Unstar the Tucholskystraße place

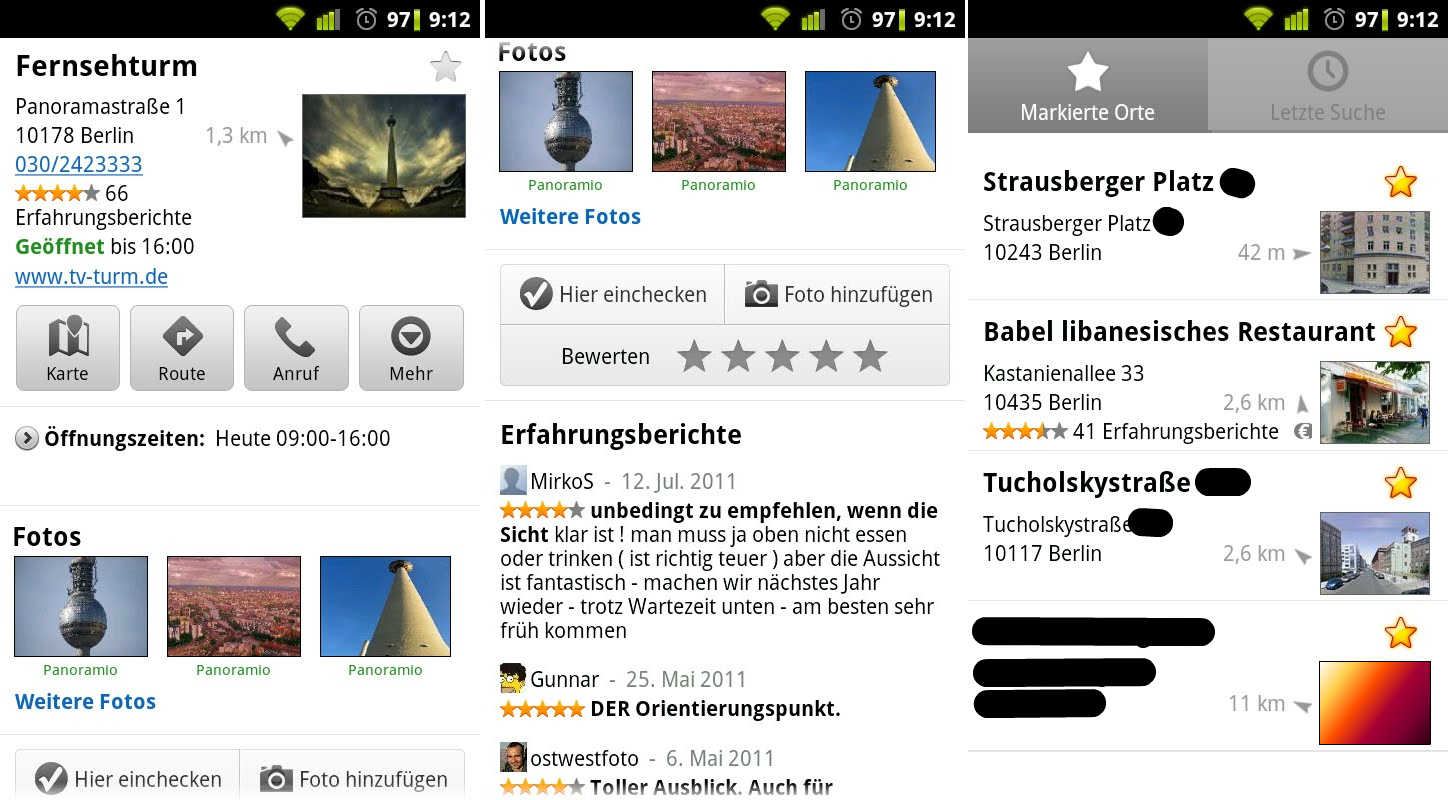pos(1401,483)
